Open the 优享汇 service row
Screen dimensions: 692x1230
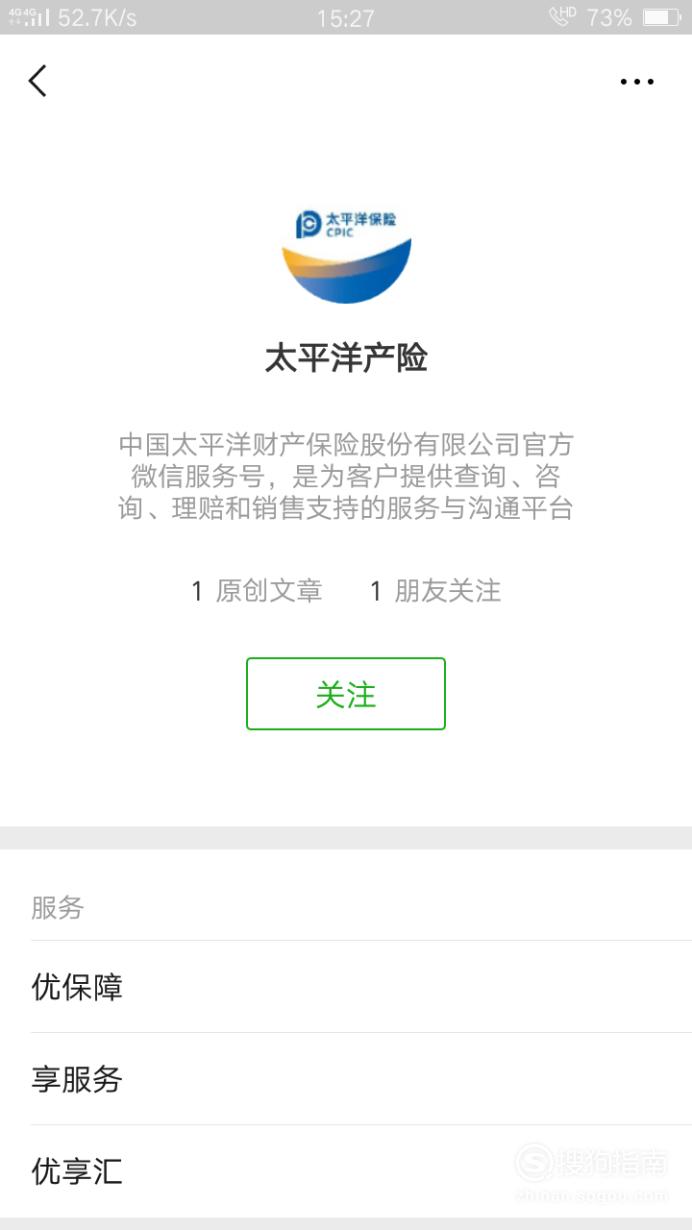click(346, 1171)
